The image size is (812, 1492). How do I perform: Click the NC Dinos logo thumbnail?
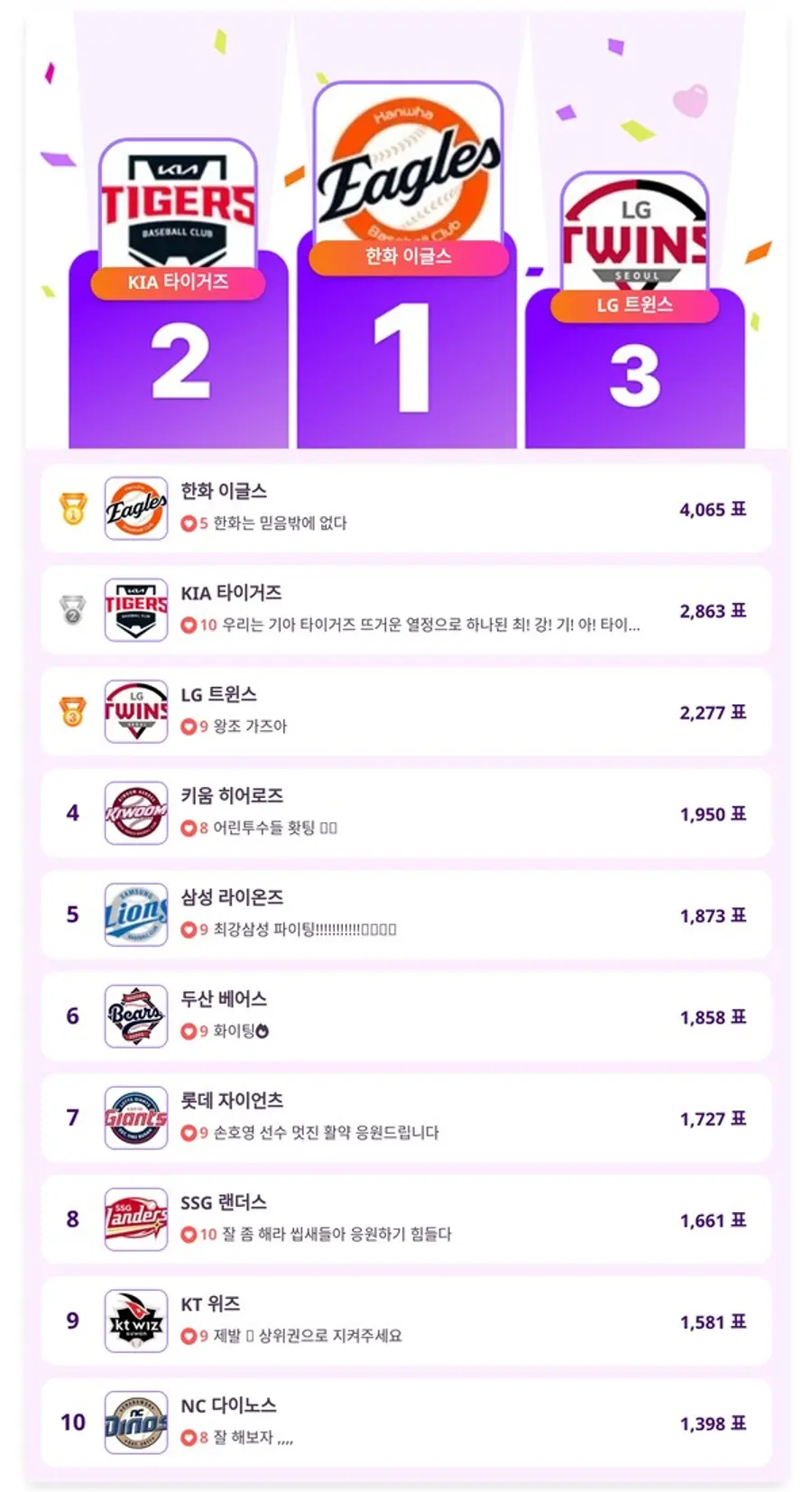tap(134, 1422)
